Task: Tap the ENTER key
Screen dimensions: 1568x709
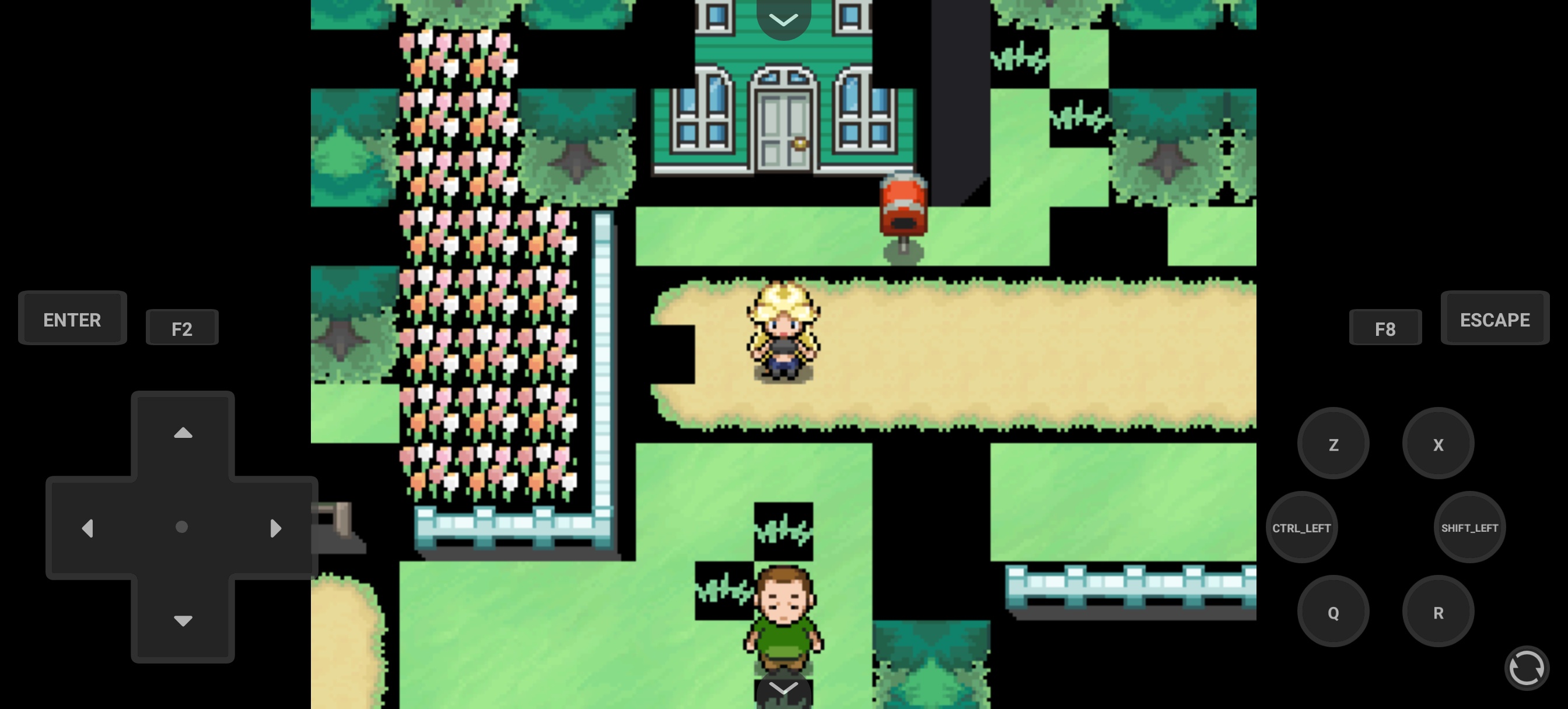Action: tap(72, 319)
